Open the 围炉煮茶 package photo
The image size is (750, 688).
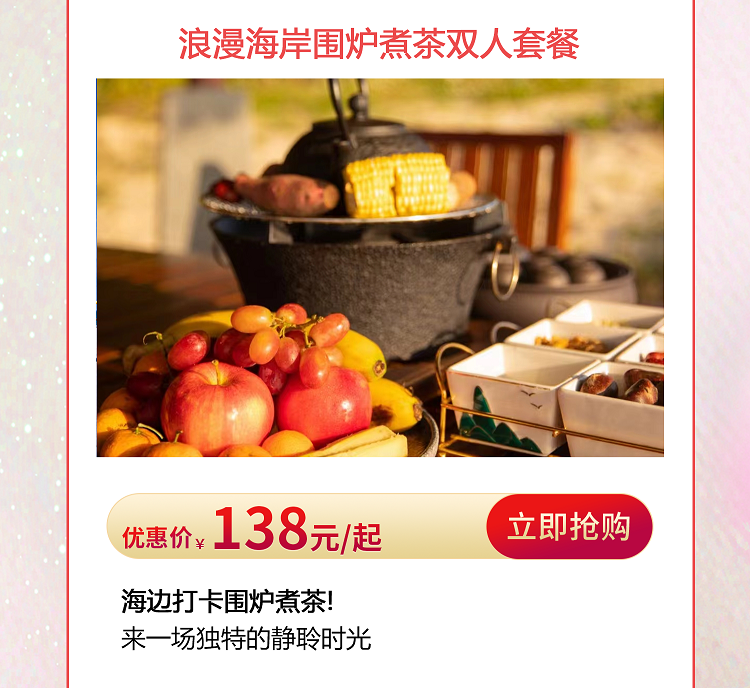pos(380,268)
